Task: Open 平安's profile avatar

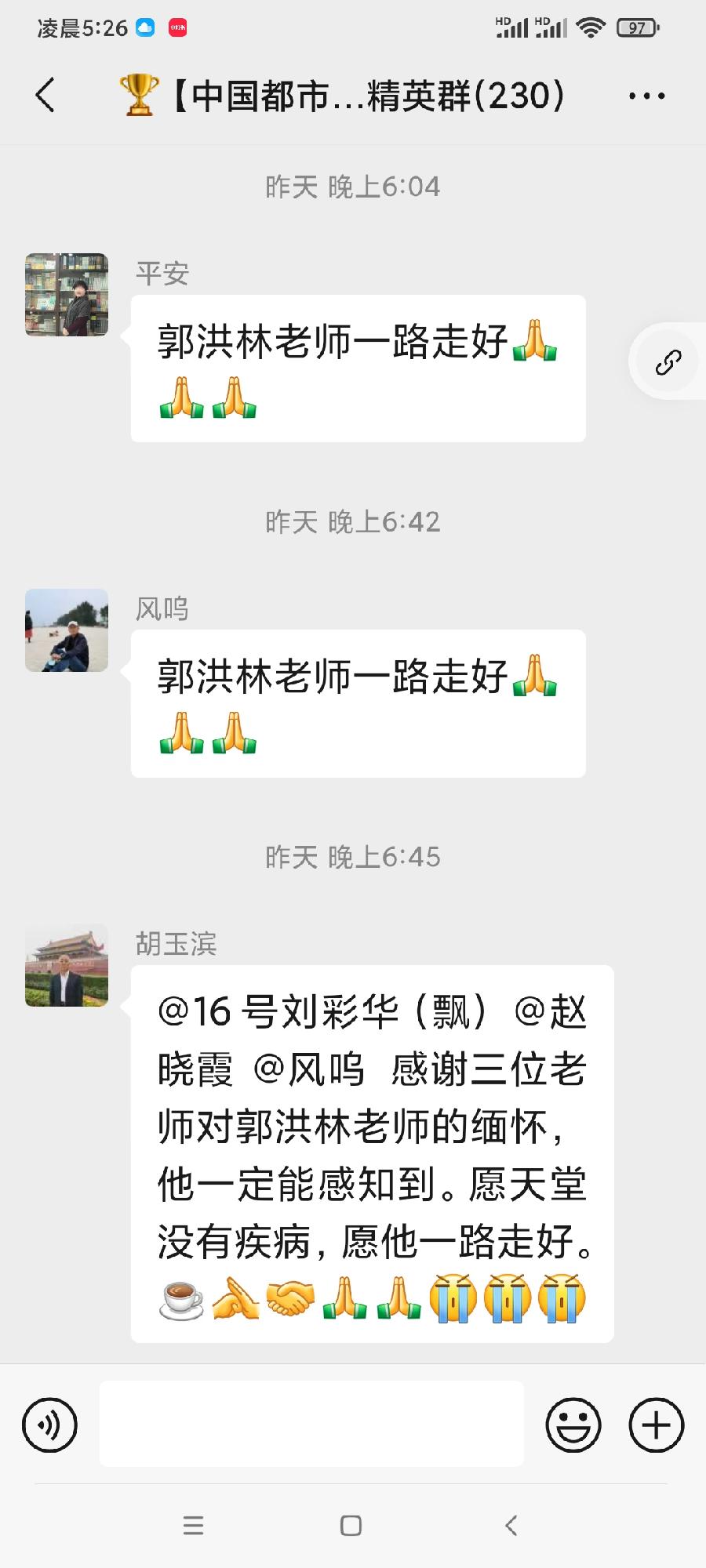Action: point(67,295)
